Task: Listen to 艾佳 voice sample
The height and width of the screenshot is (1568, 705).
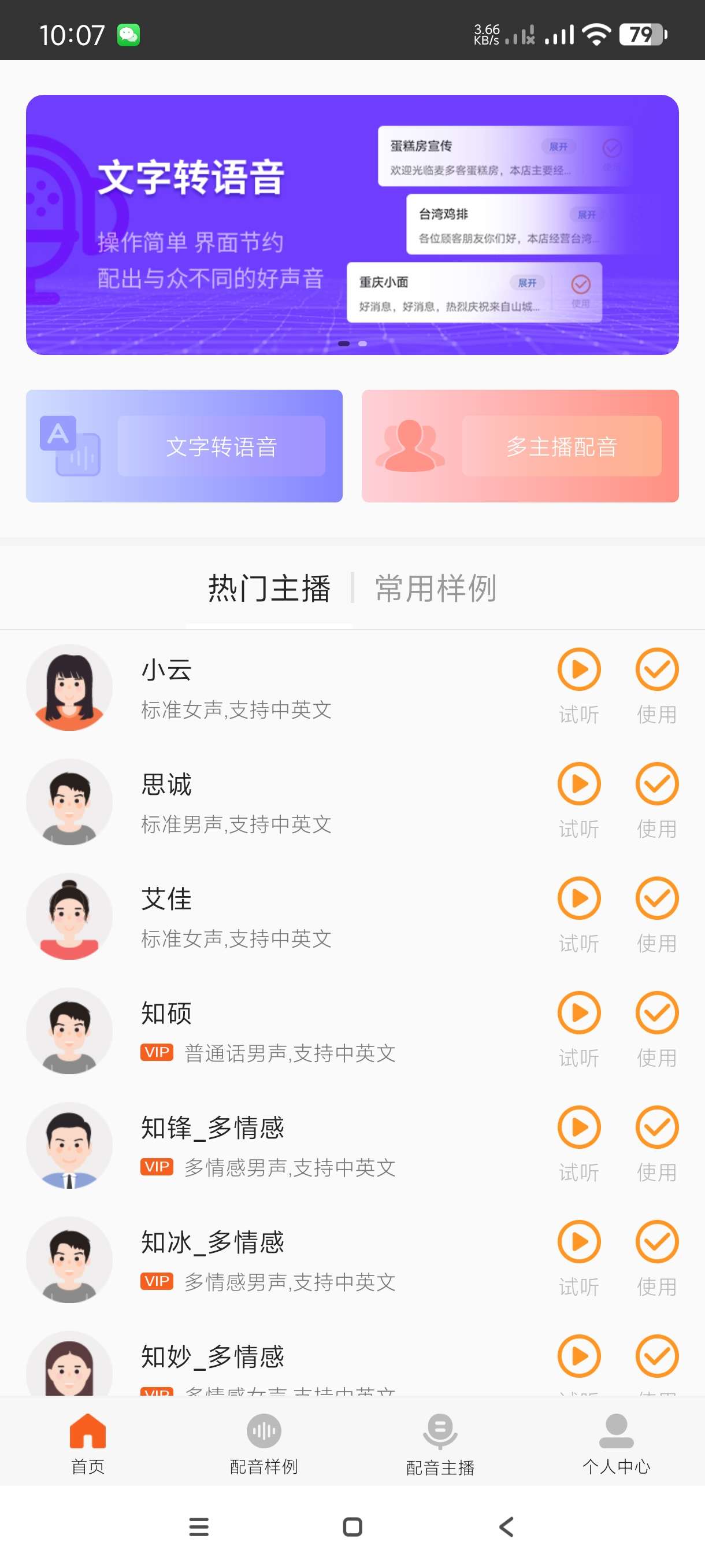Action: coord(578,899)
